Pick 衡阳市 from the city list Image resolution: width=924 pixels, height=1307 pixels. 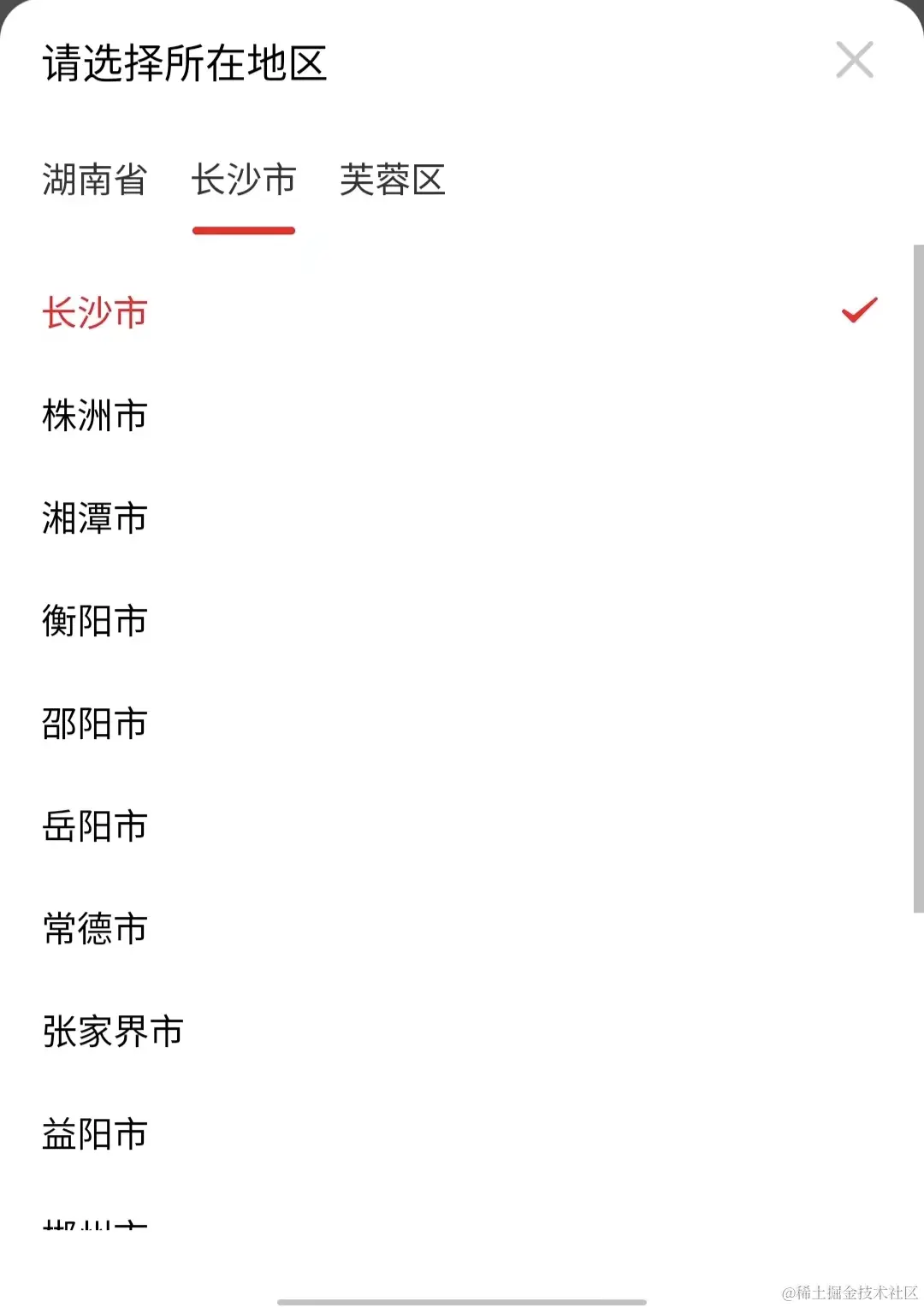[x=95, y=621]
